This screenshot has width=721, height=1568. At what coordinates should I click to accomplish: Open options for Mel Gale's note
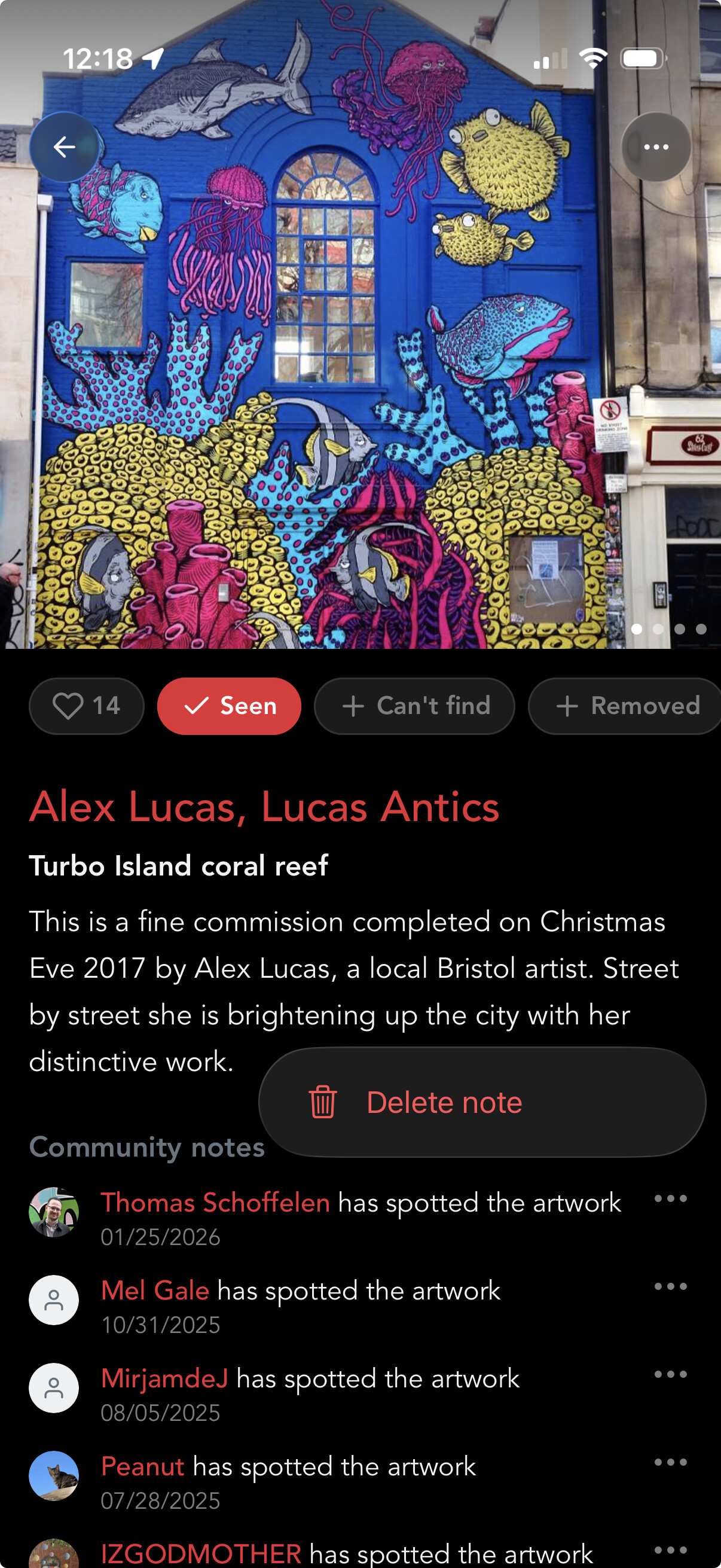(x=670, y=1286)
